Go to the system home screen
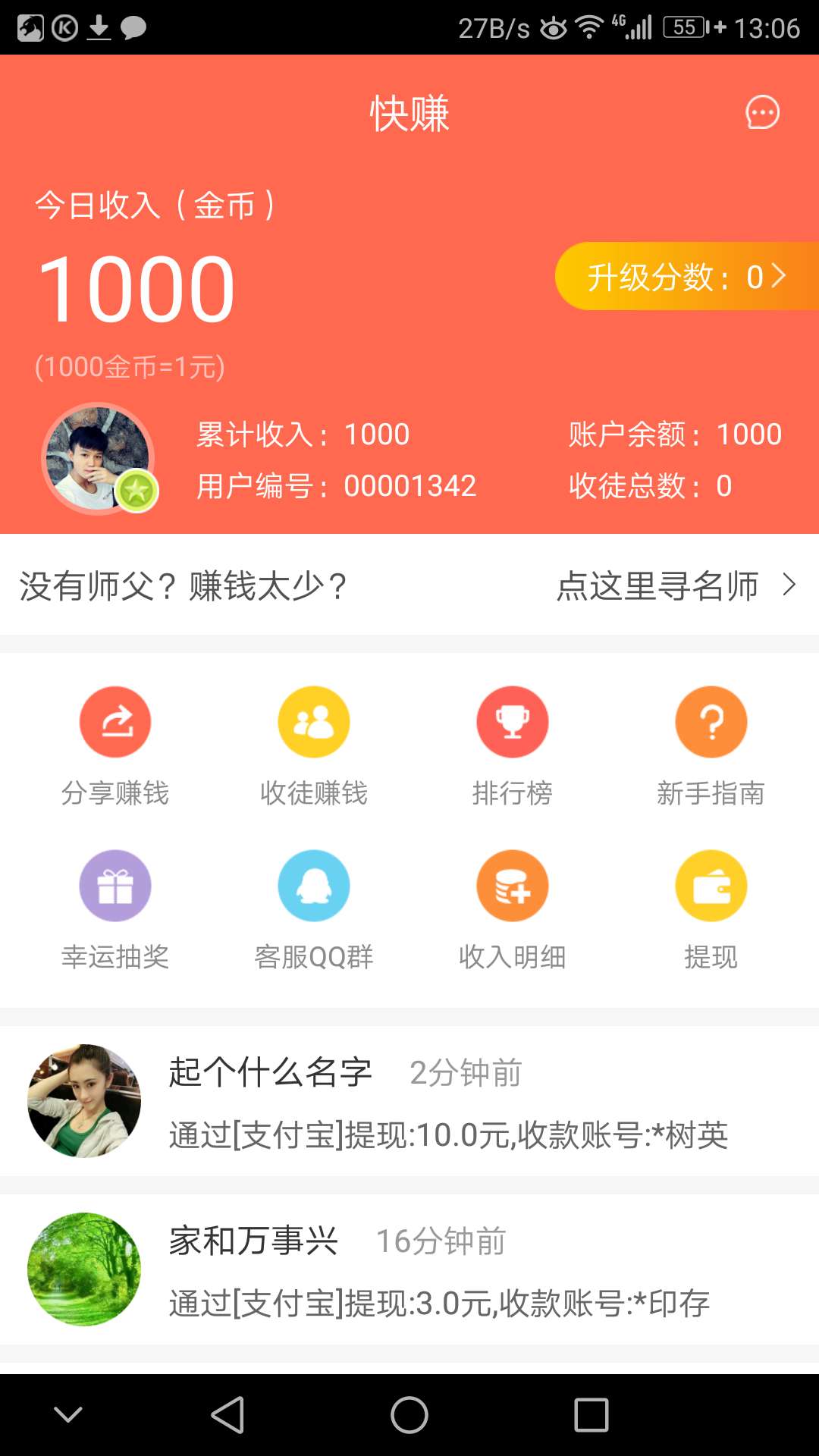The width and height of the screenshot is (819, 1456). tap(409, 1415)
